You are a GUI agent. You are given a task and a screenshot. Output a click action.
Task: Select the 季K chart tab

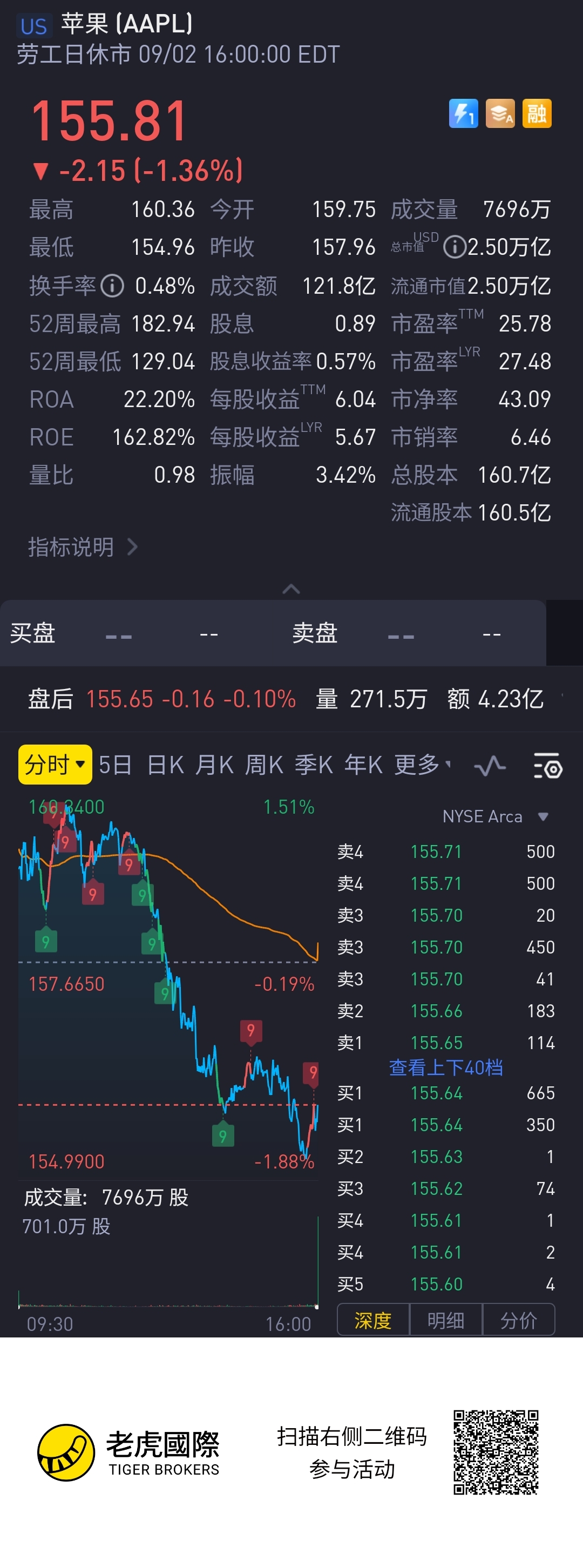[x=314, y=765]
